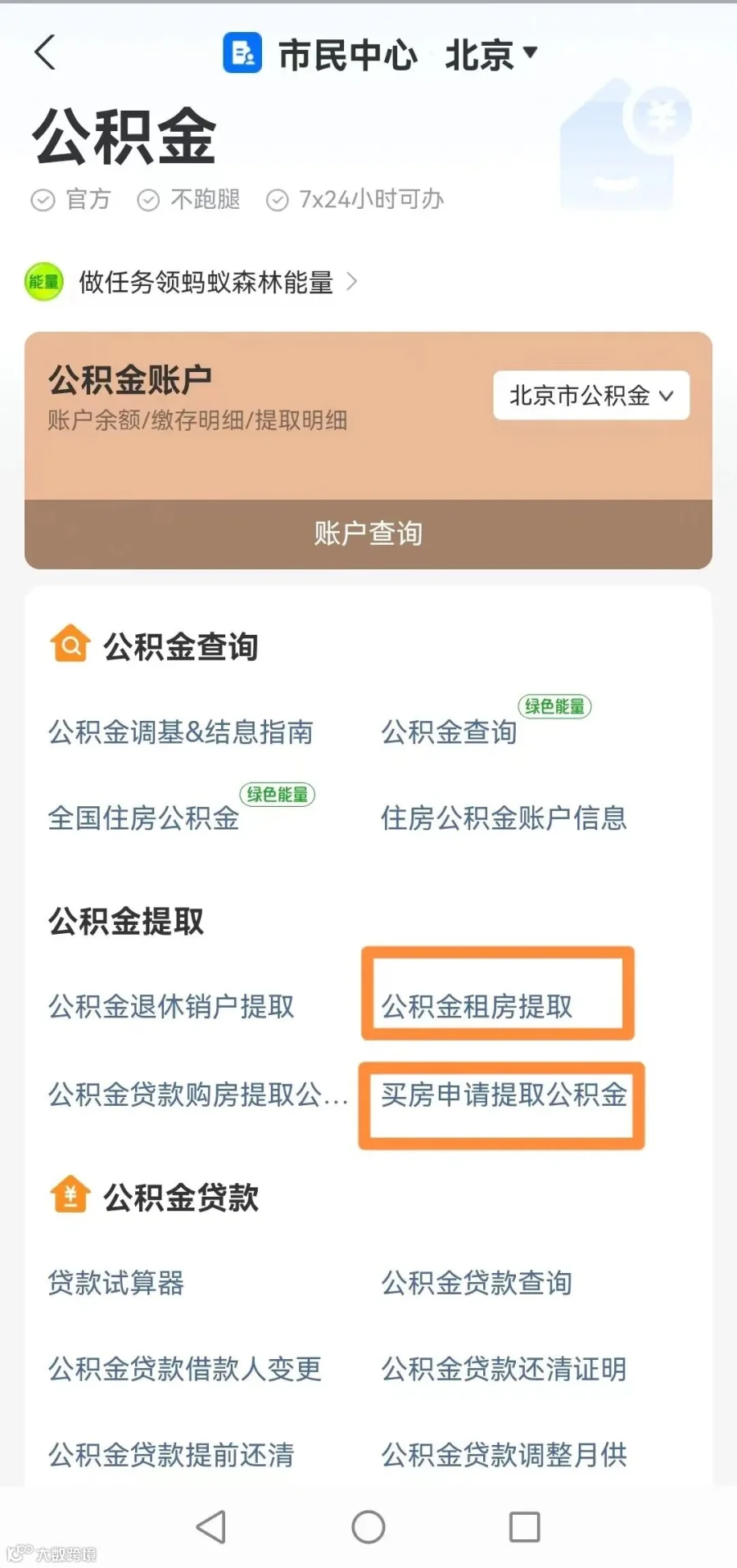Open the 北京 city selector dropdown
This screenshot has height=1568, width=737.
click(491, 55)
